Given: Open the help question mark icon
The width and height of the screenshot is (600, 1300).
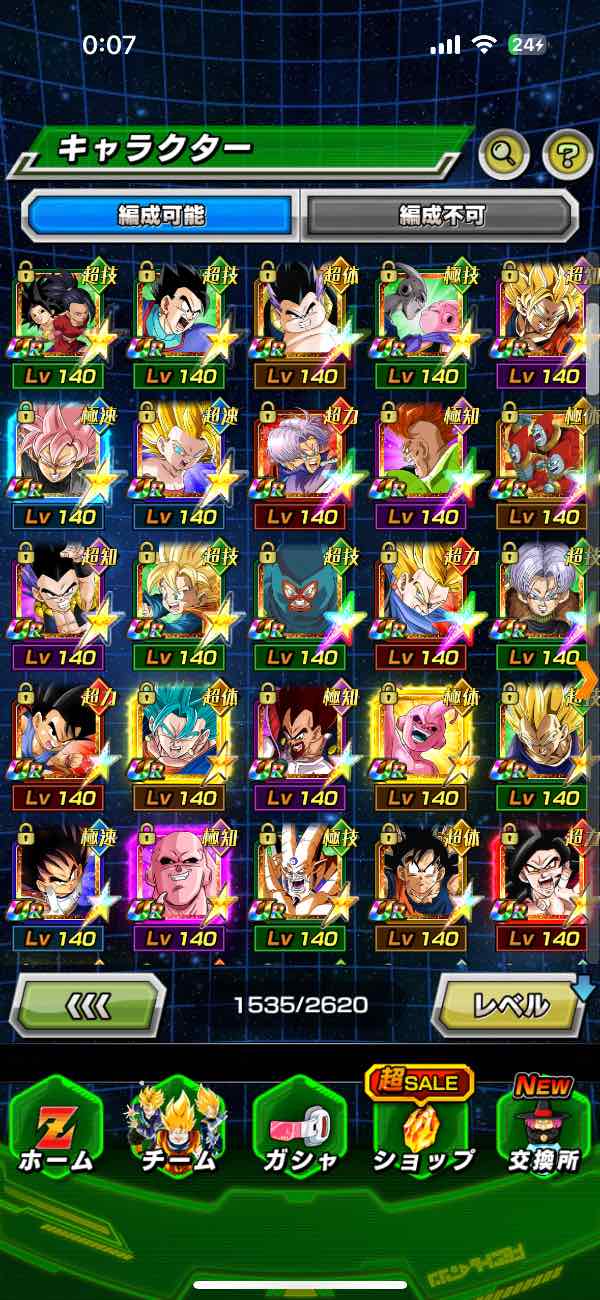Looking at the screenshot, I should pos(567,153).
